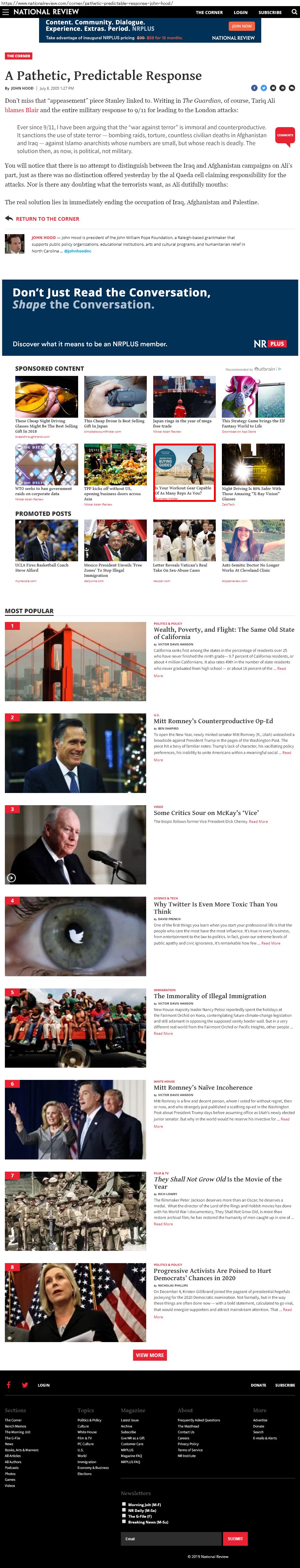Open 'Why Twitter Is Even More Toxic'
The height and width of the screenshot is (1568, 300).
pyautogui.click(x=215, y=908)
